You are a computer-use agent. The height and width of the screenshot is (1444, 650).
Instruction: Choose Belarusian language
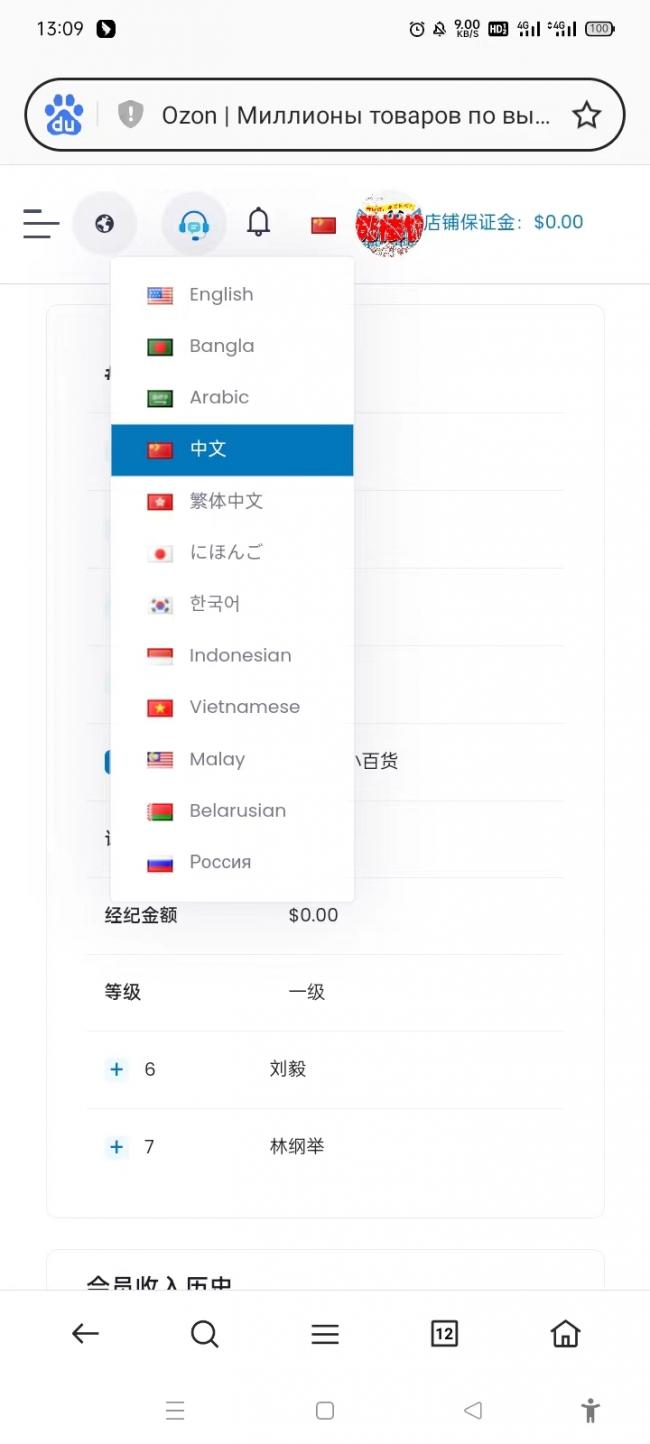click(x=232, y=811)
